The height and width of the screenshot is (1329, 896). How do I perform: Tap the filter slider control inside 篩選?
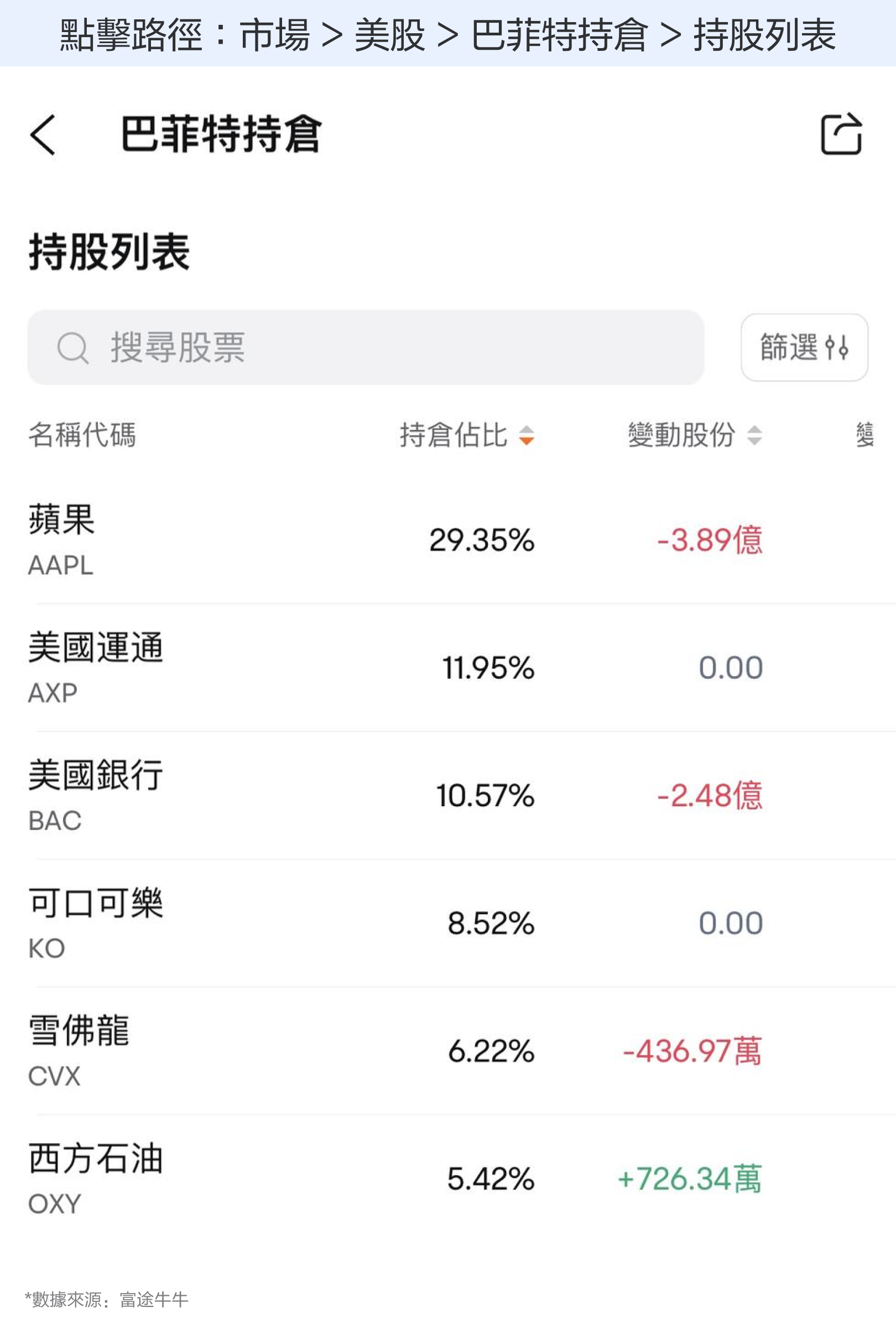tap(838, 347)
